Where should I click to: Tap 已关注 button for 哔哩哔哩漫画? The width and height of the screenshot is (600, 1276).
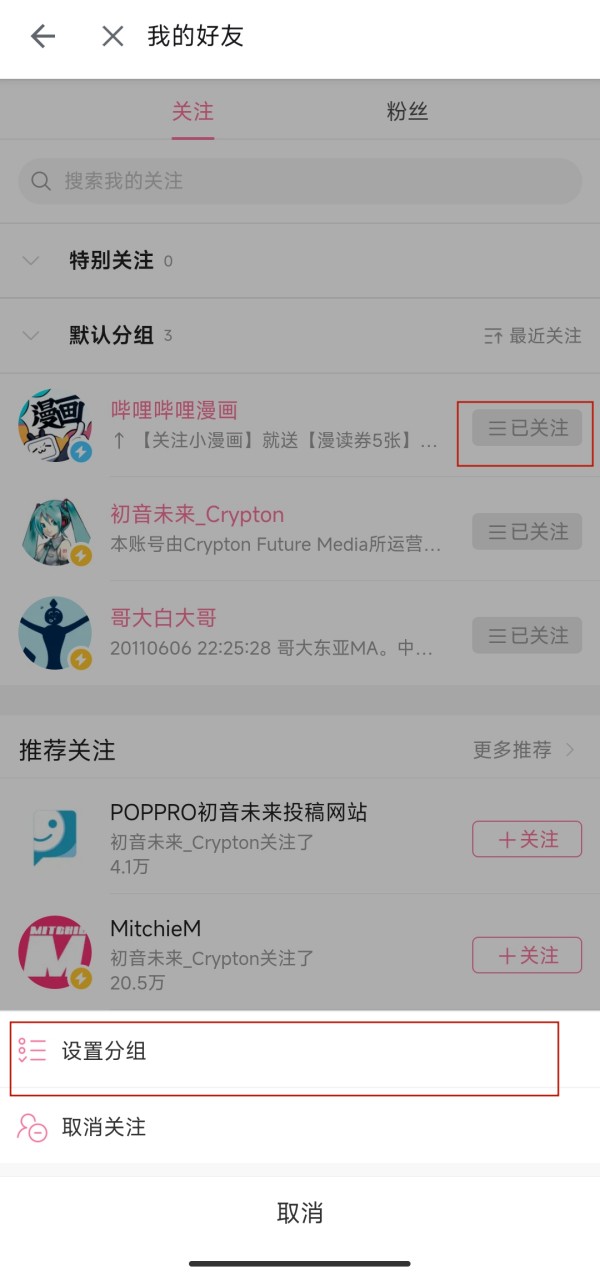(x=527, y=428)
